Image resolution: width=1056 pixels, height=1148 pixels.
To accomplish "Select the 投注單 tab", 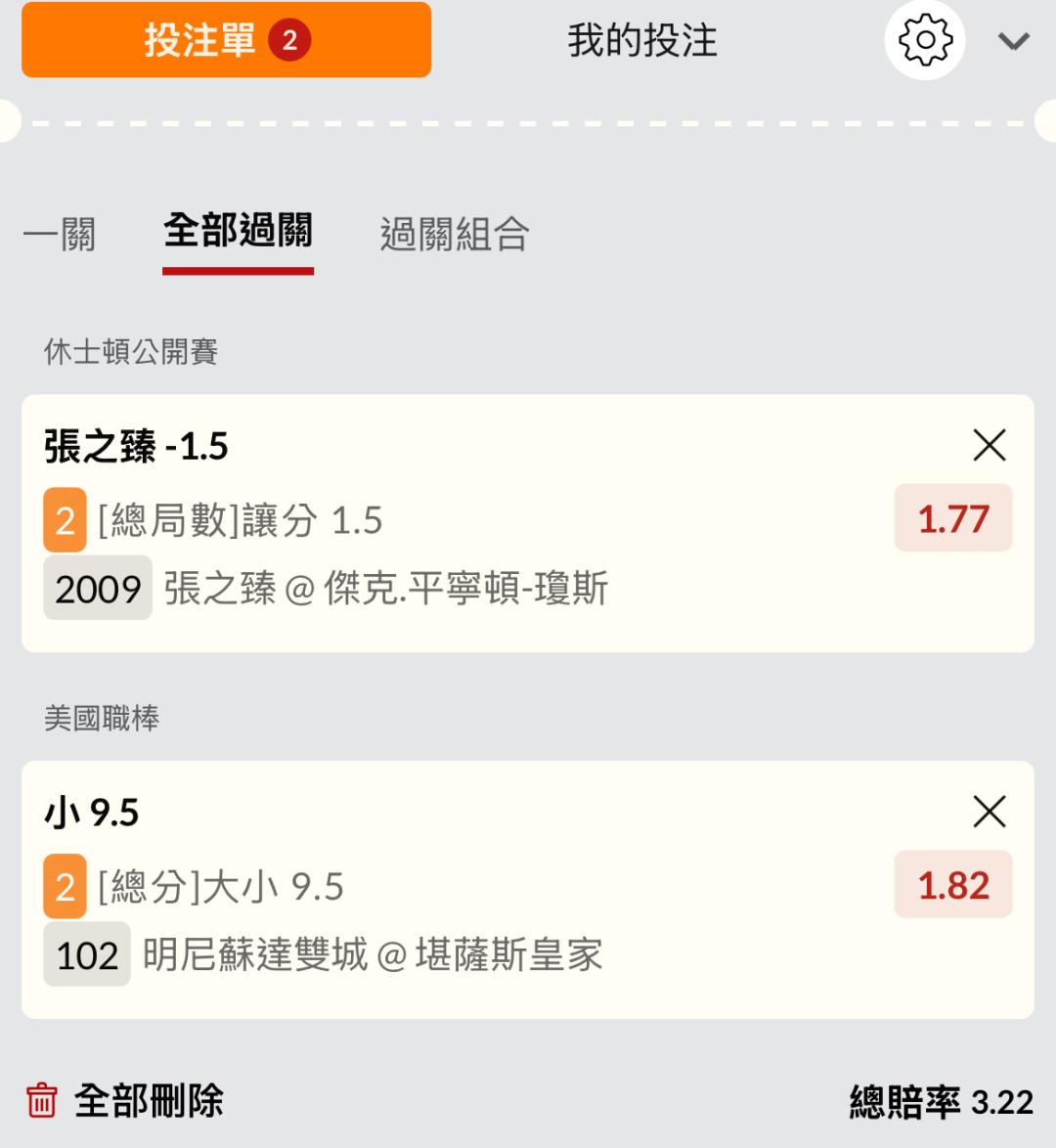I will coord(226,39).
